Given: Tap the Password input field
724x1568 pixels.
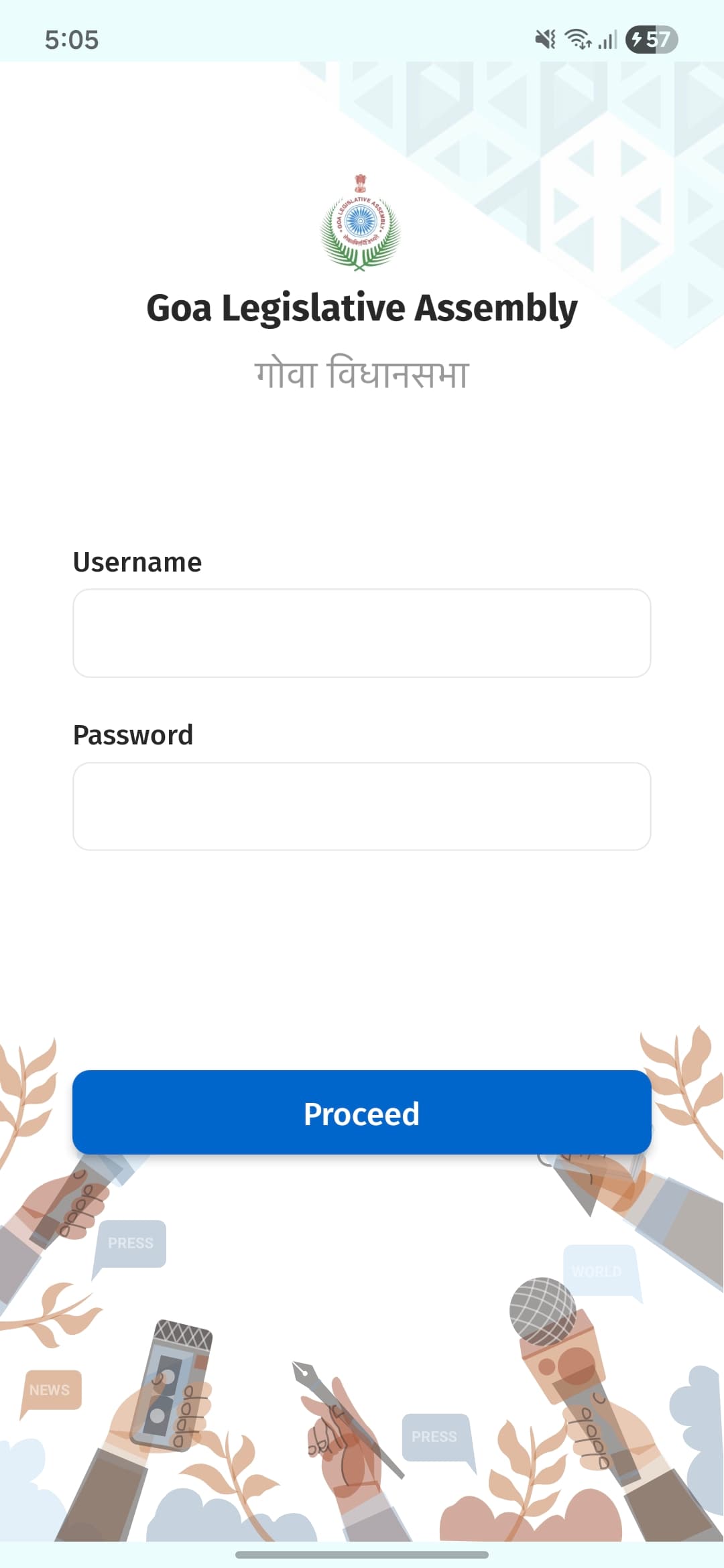Looking at the screenshot, I should point(362,805).
